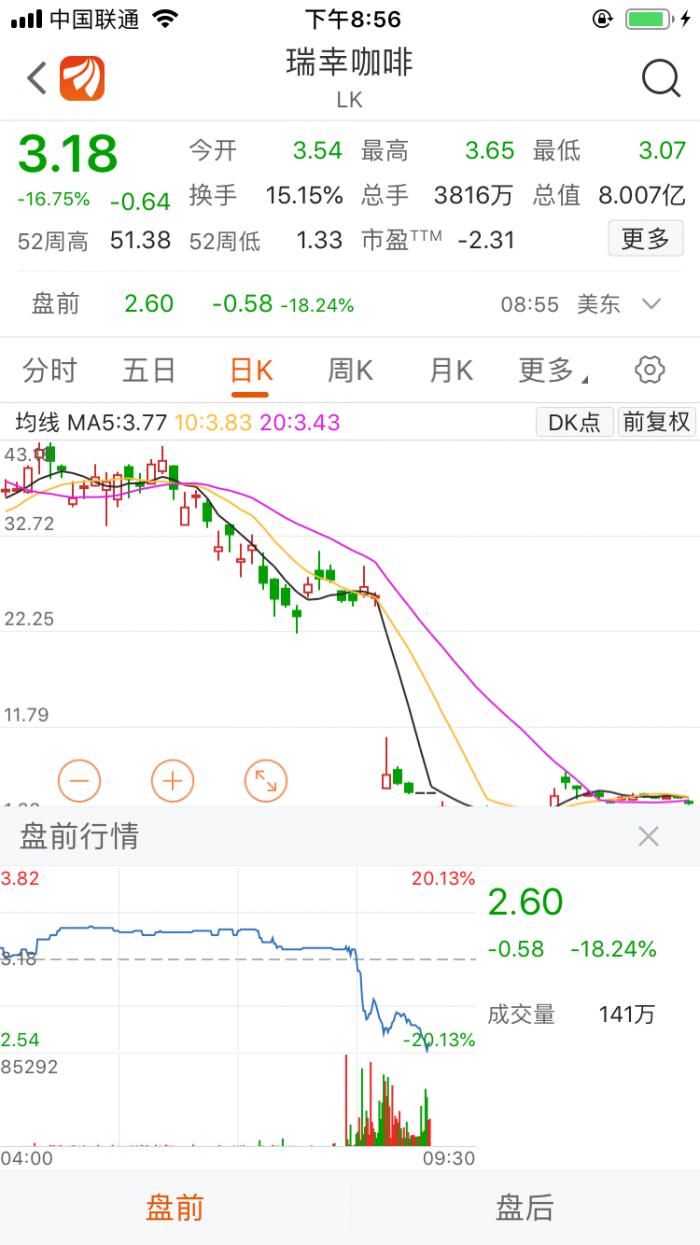Go back using the top-left arrow

click(37, 78)
